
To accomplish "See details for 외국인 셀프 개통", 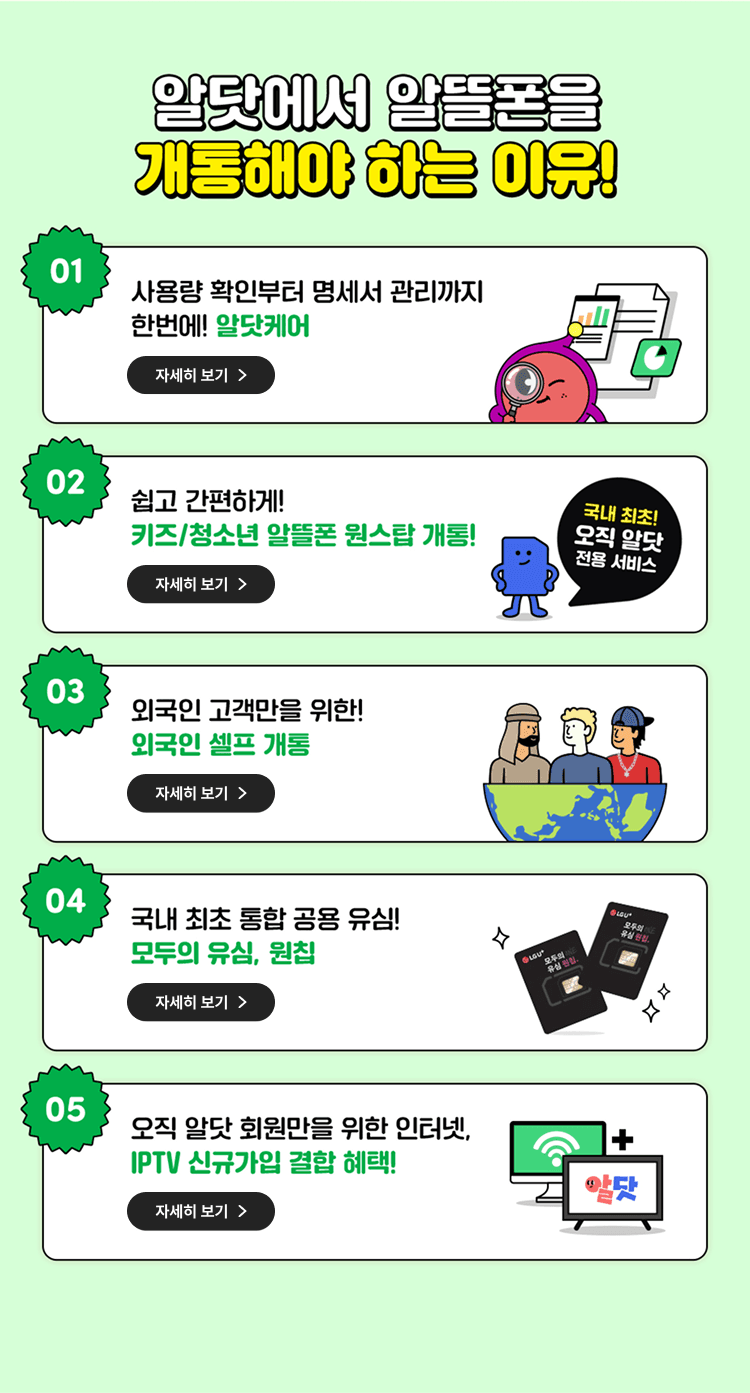I will [x=200, y=793].
